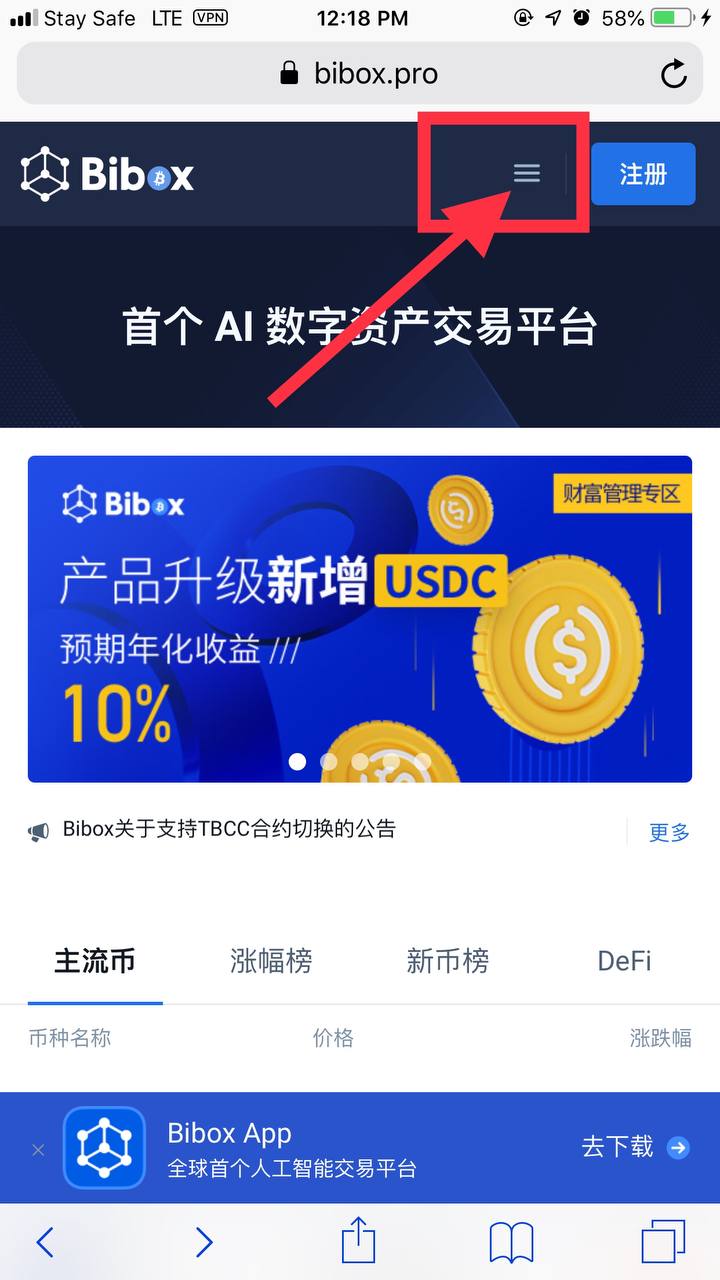
Task: Open the Bibox logo home link
Action: point(107,175)
